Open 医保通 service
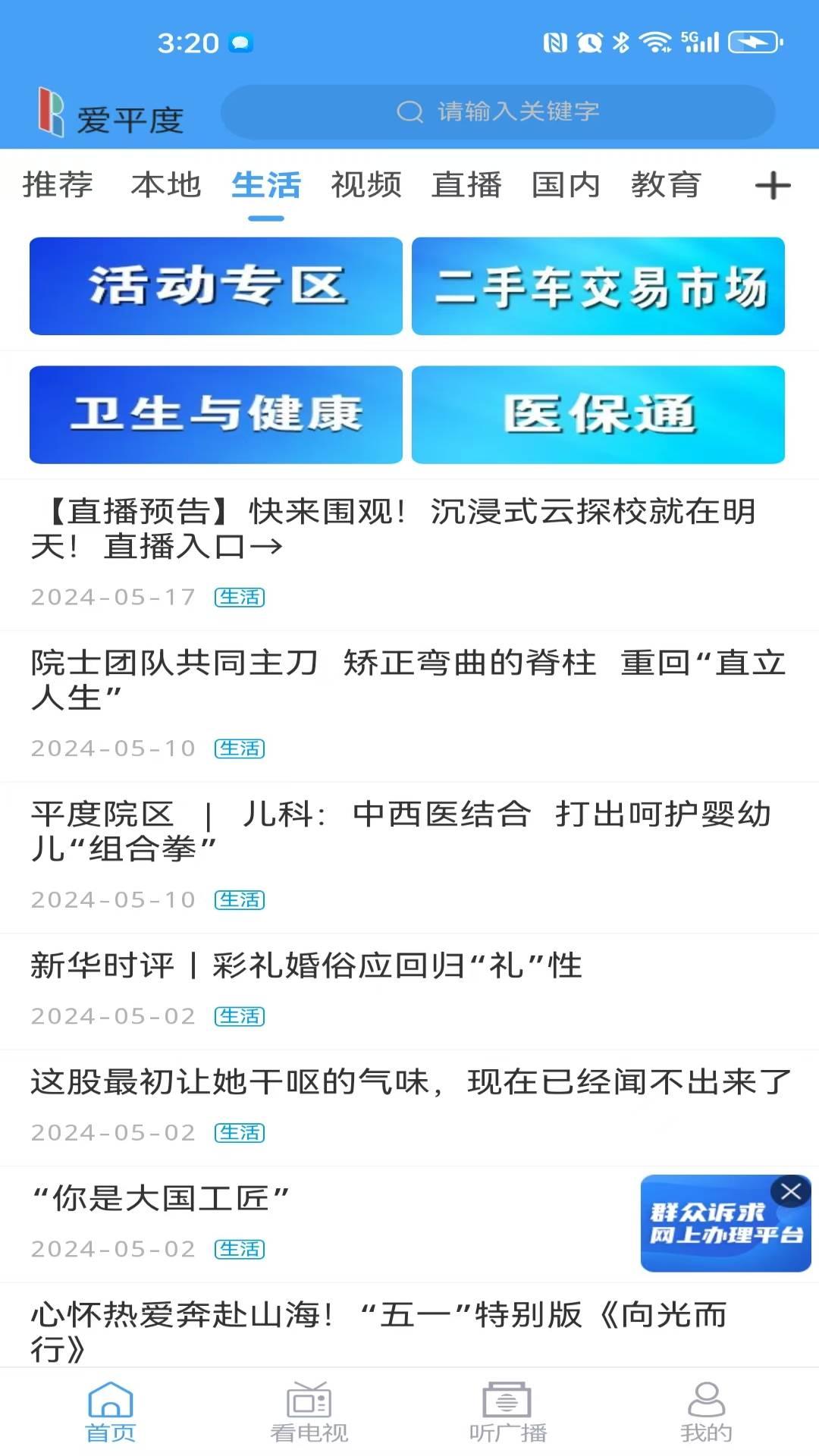Screen dimensions: 819x1456 [x=598, y=415]
